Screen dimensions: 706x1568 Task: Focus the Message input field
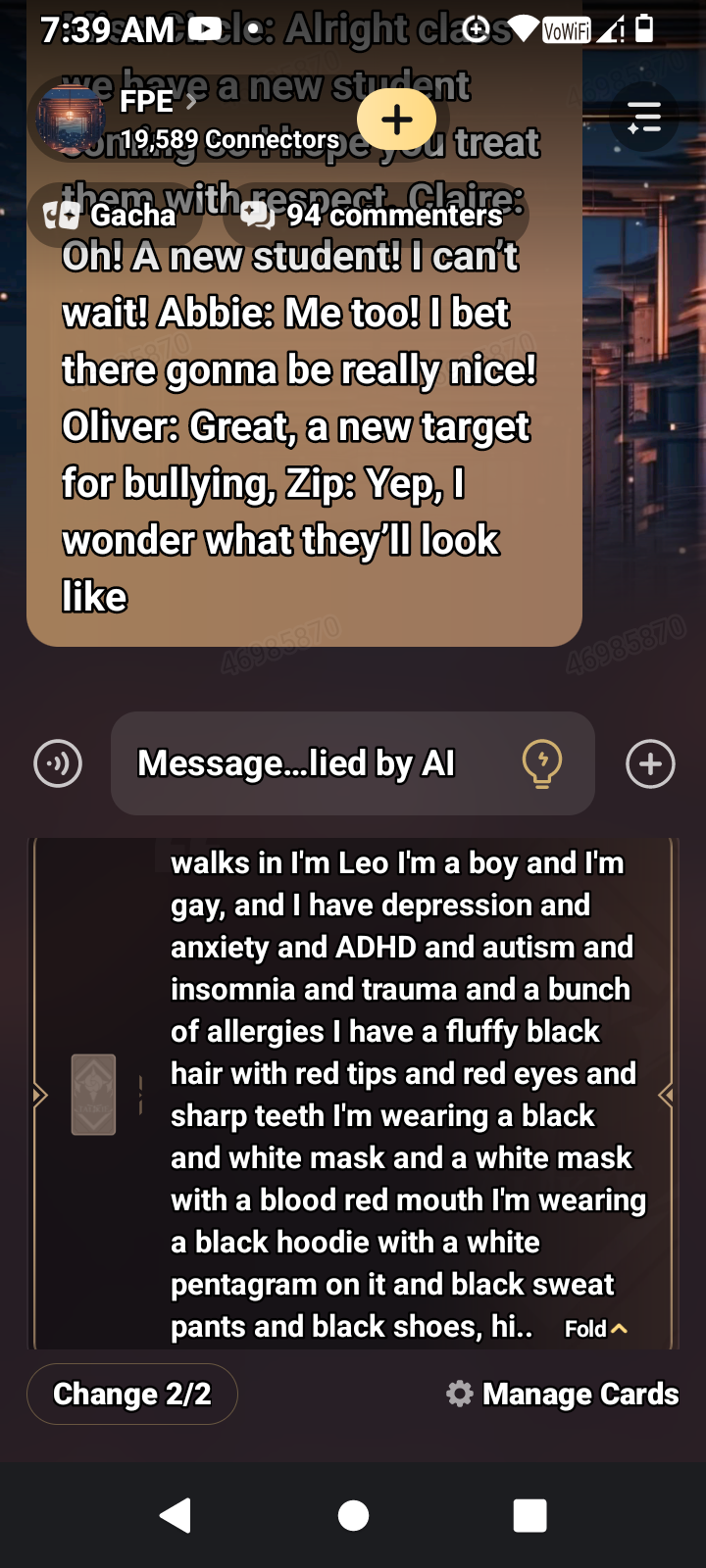click(314, 763)
